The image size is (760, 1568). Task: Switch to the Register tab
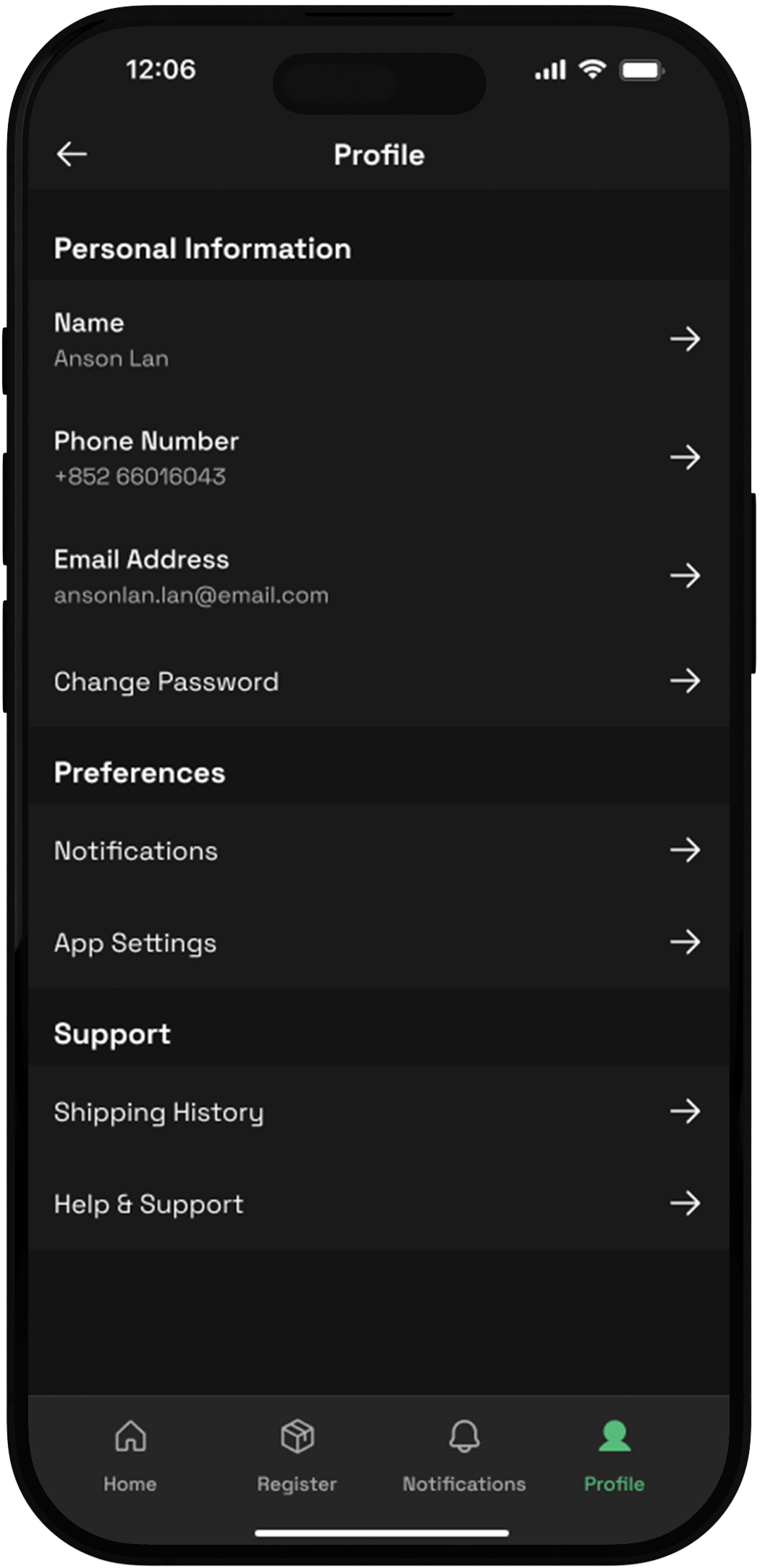(x=297, y=1456)
